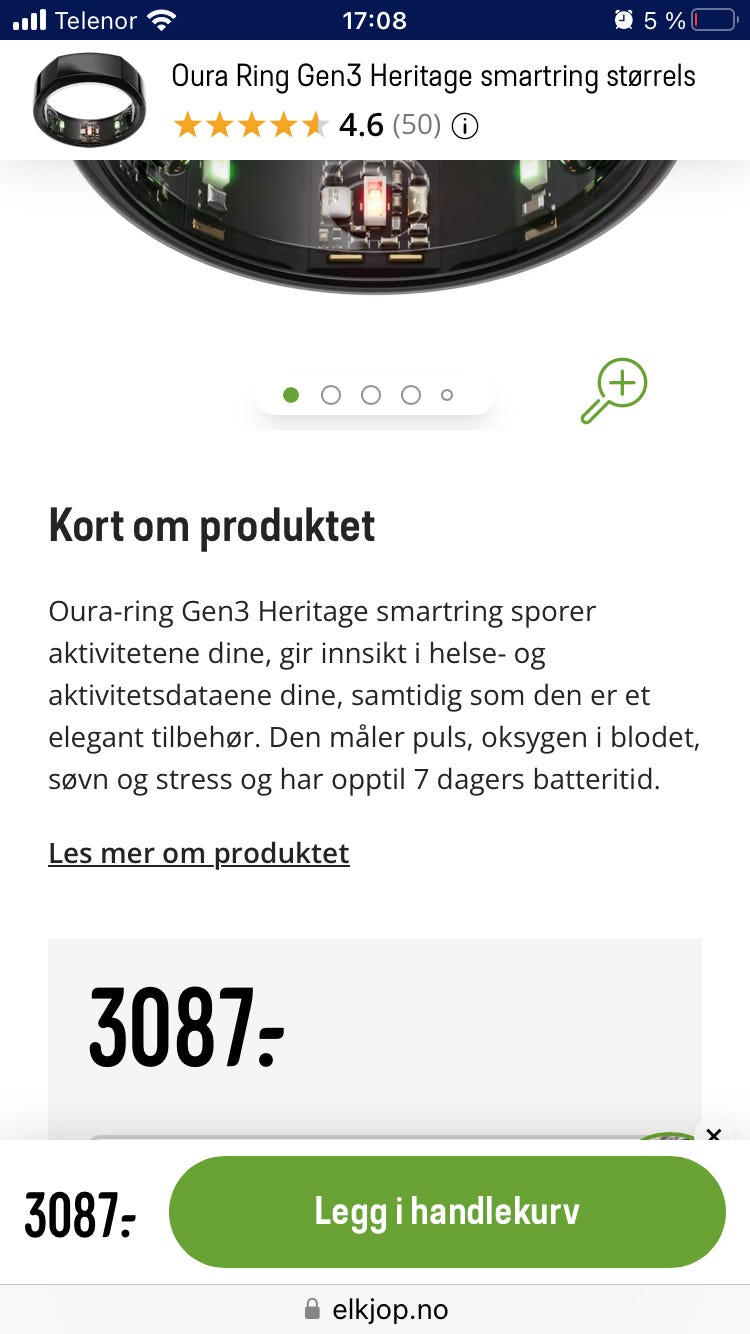Dismiss the bottom bar with the X
This screenshot has height=1334, width=750.
tap(715, 1136)
